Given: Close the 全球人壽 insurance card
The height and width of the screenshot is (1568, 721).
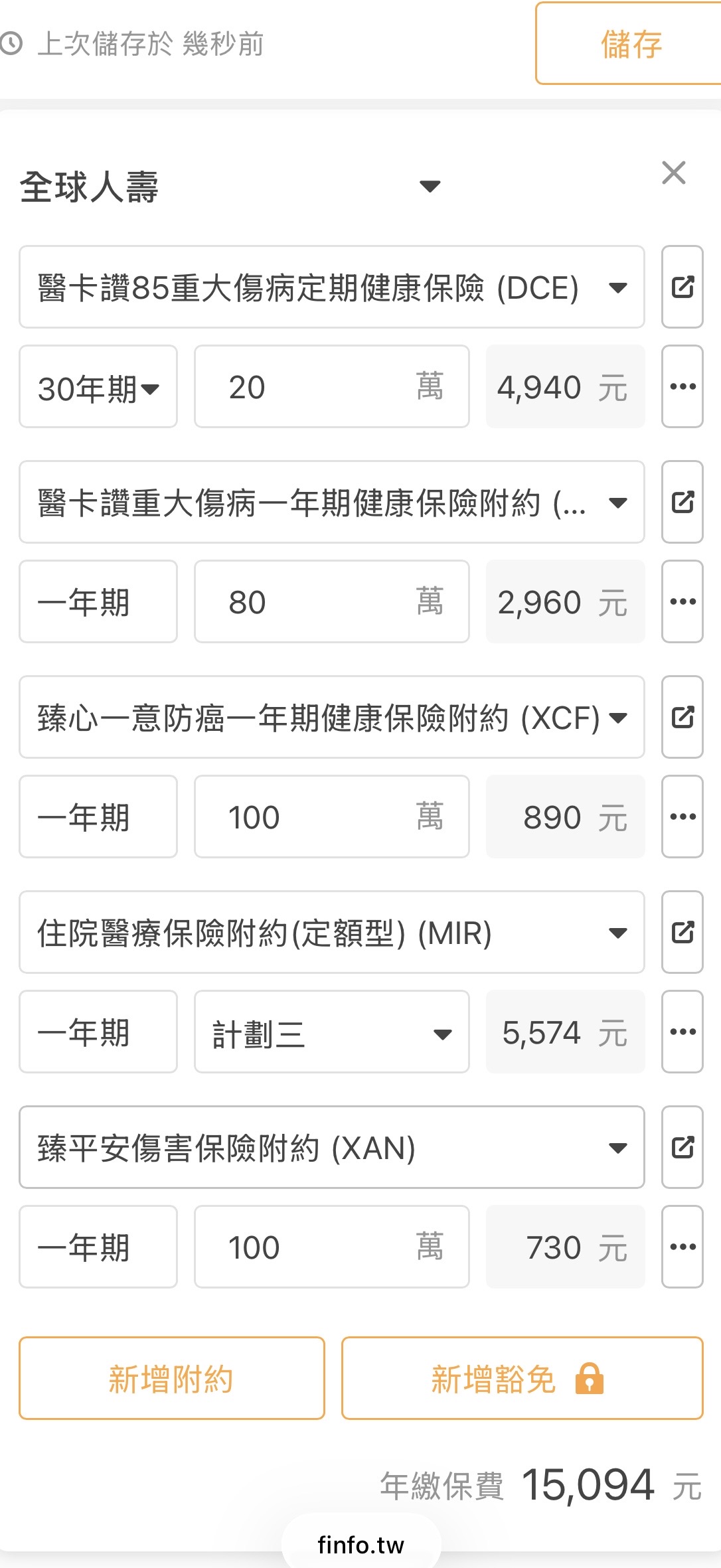Looking at the screenshot, I should tap(673, 173).
